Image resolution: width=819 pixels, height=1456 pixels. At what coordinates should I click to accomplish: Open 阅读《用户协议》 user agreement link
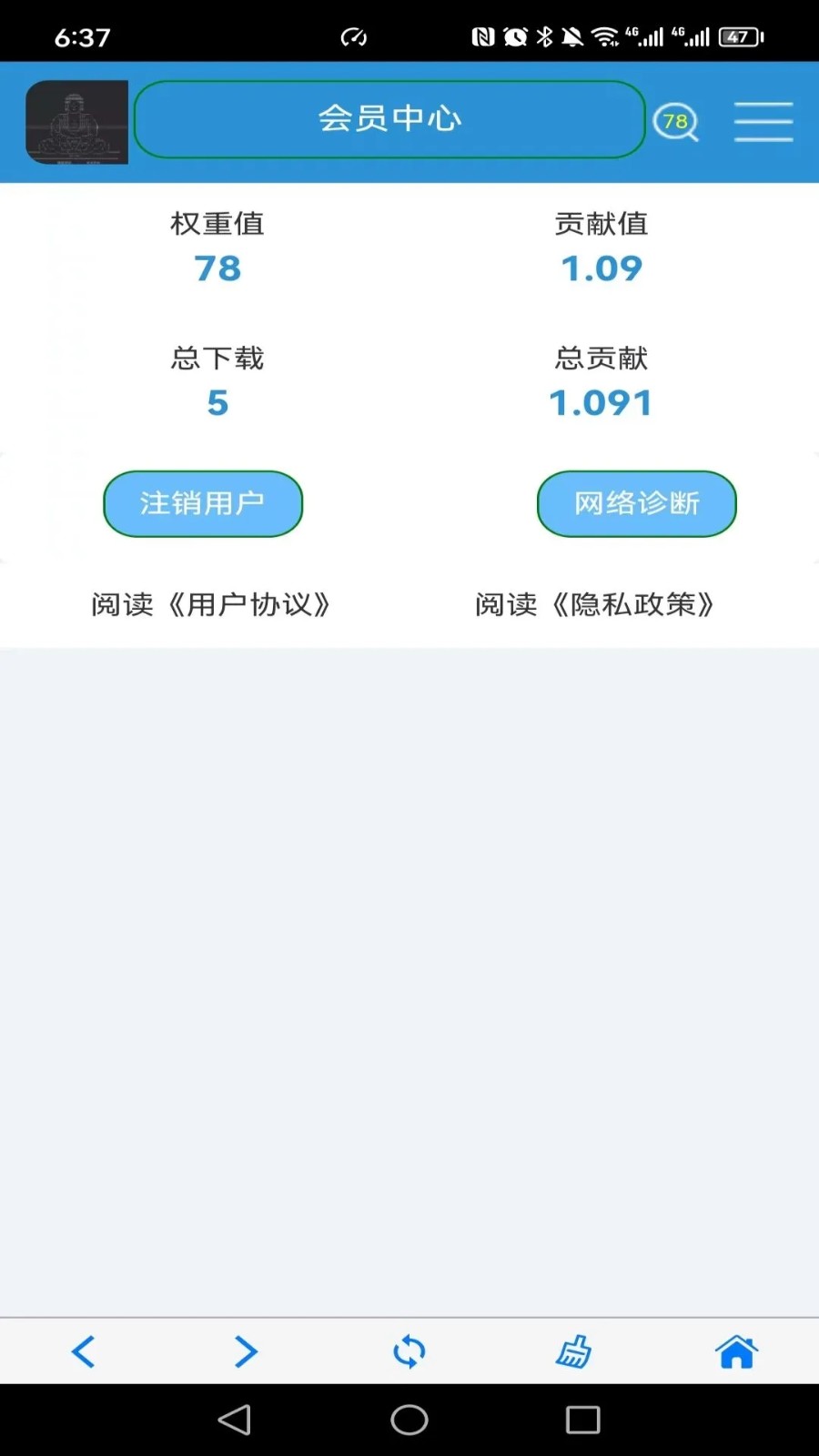click(211, 604)
